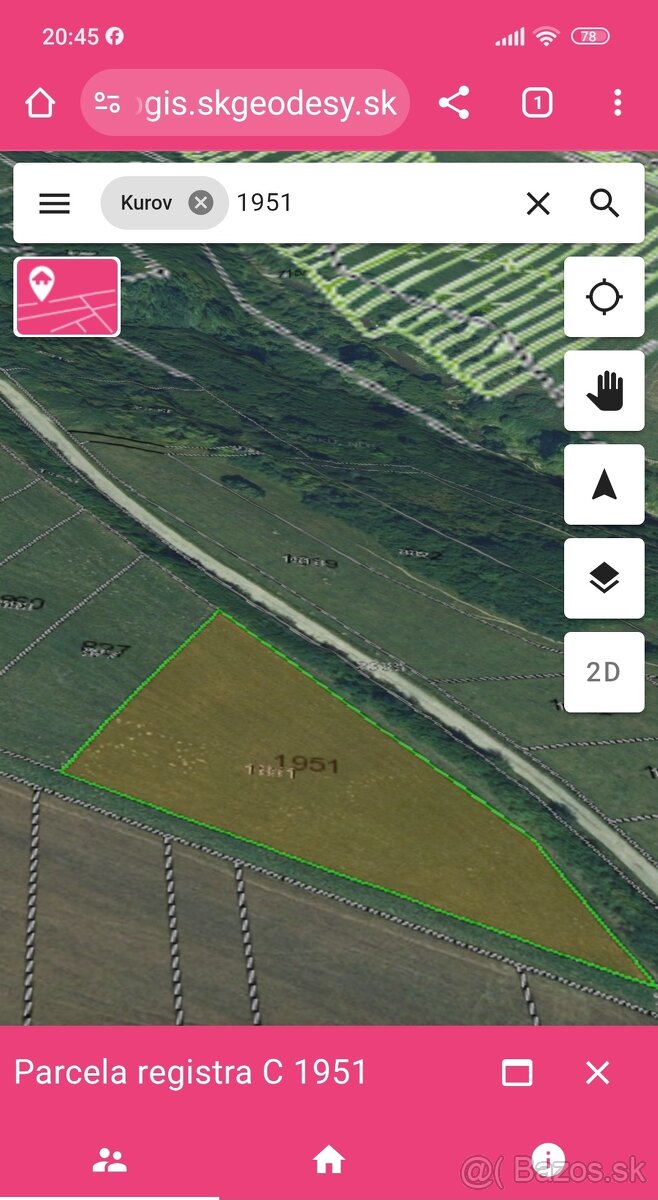Open the browser overflow menu
The height and width of the screenshot is (1200, 658).
[617, 103]
